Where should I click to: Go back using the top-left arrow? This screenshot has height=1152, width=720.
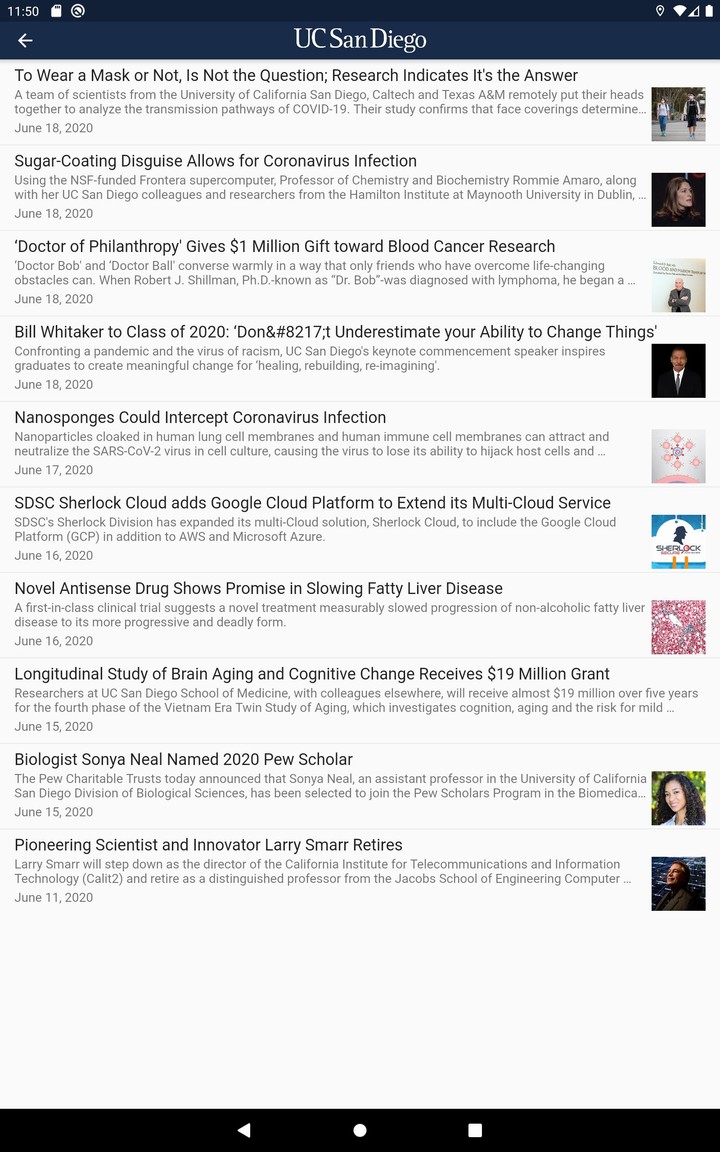tap(25, 40)
